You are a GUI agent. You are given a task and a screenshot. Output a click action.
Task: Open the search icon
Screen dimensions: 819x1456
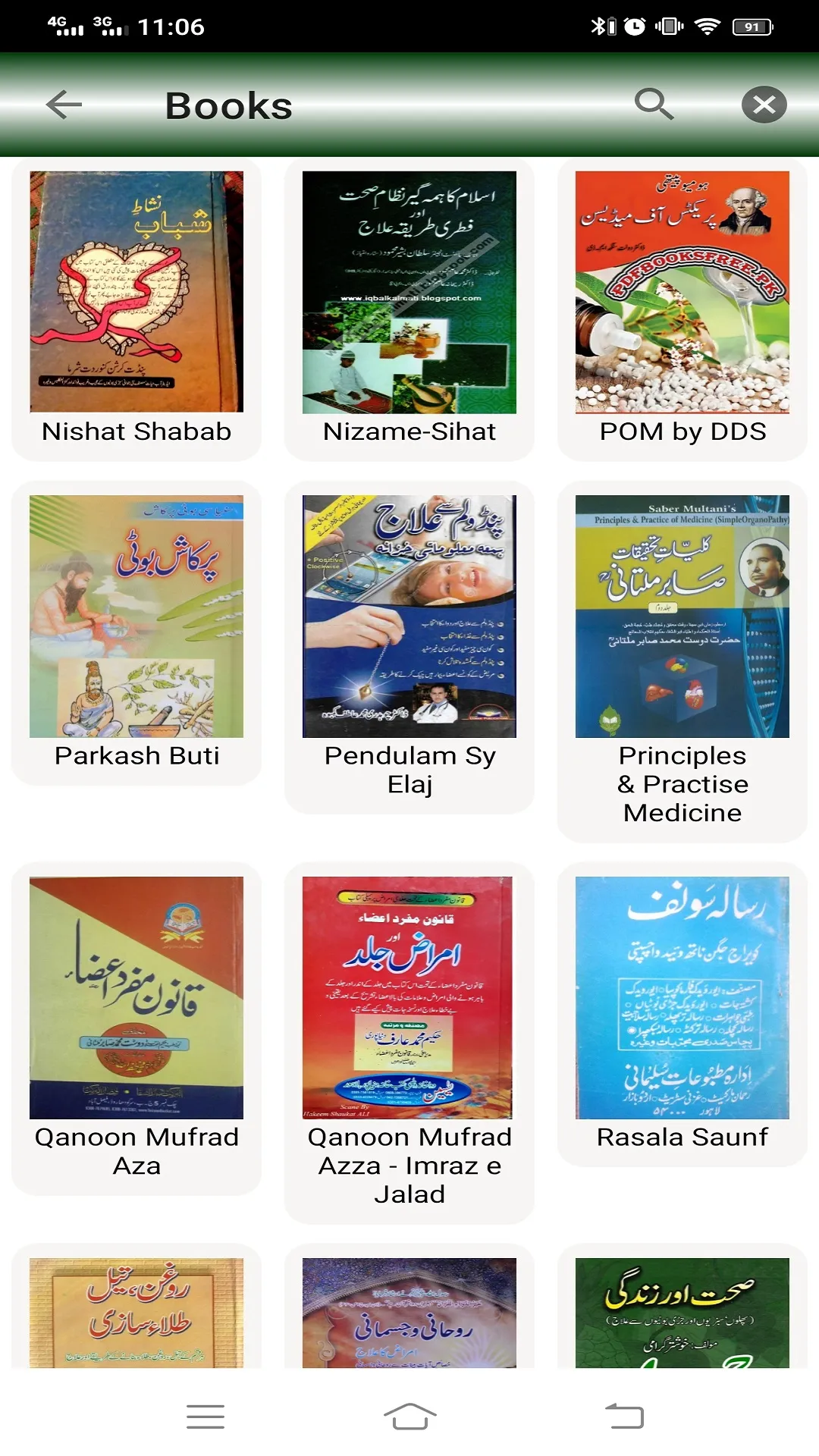click(x=654, y=104)
